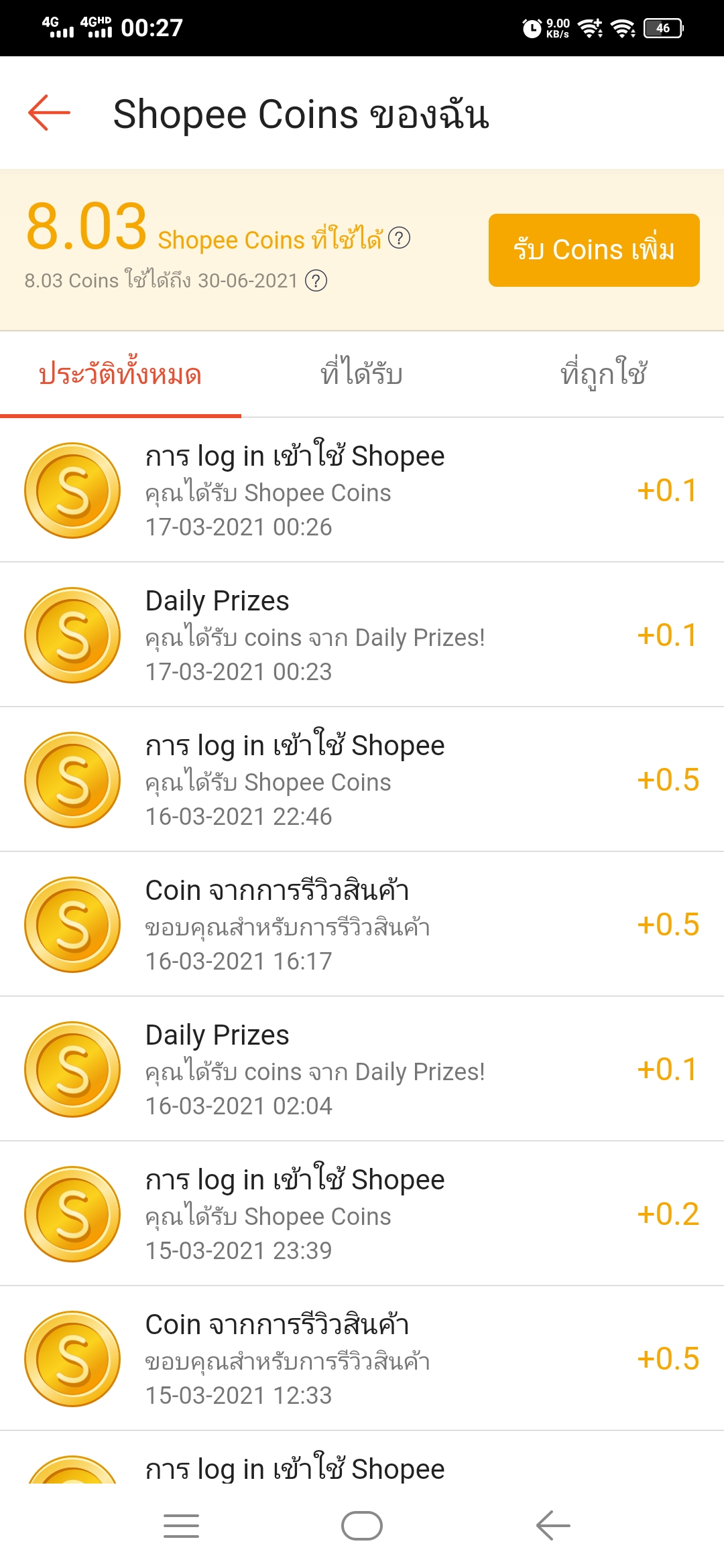Switch to the ที่ได้รับ tab
The width and height of the screenshot is (724, 1568).
pyautogui.click(x=362, y=374)
